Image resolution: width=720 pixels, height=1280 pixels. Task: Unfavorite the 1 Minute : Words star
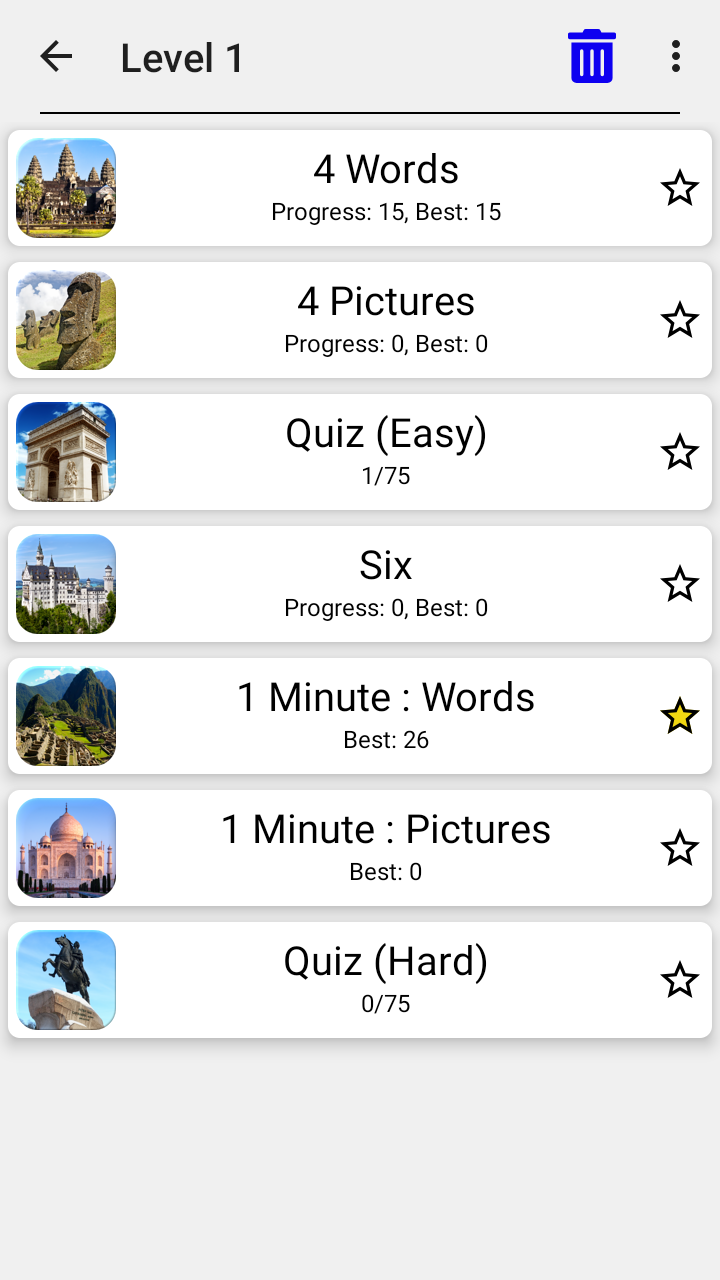tap(680, 715)
